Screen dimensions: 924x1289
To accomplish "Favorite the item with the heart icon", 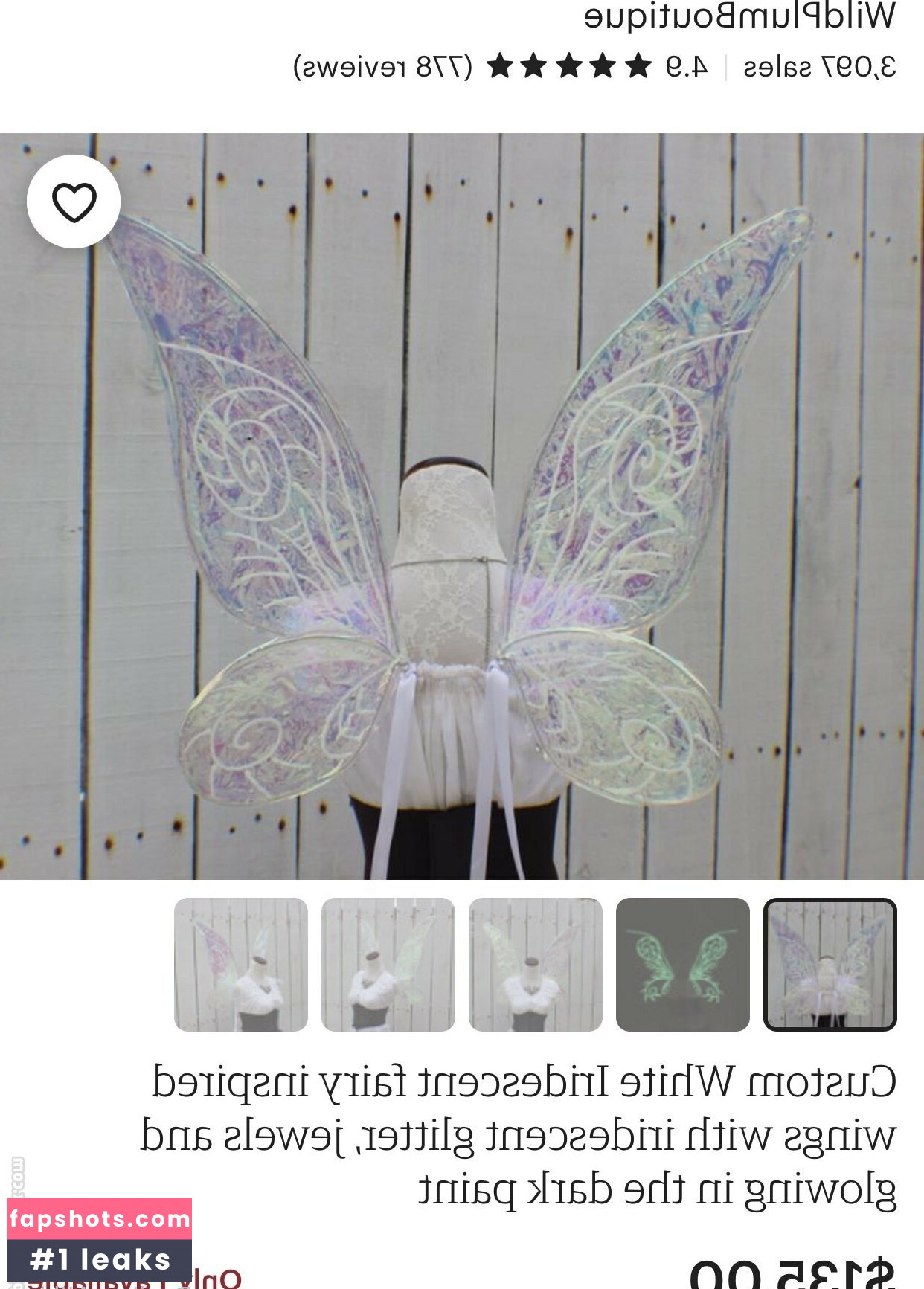I will [73, 200].
